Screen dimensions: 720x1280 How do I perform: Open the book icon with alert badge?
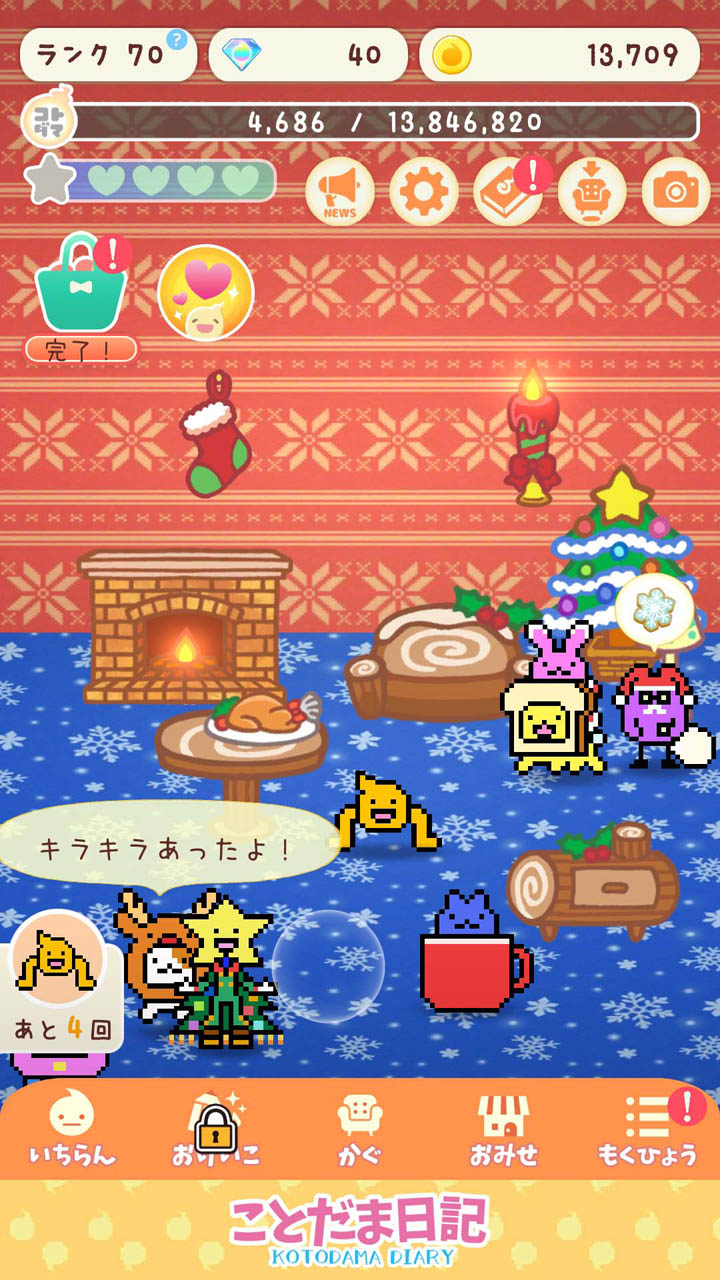click(508, 192)
